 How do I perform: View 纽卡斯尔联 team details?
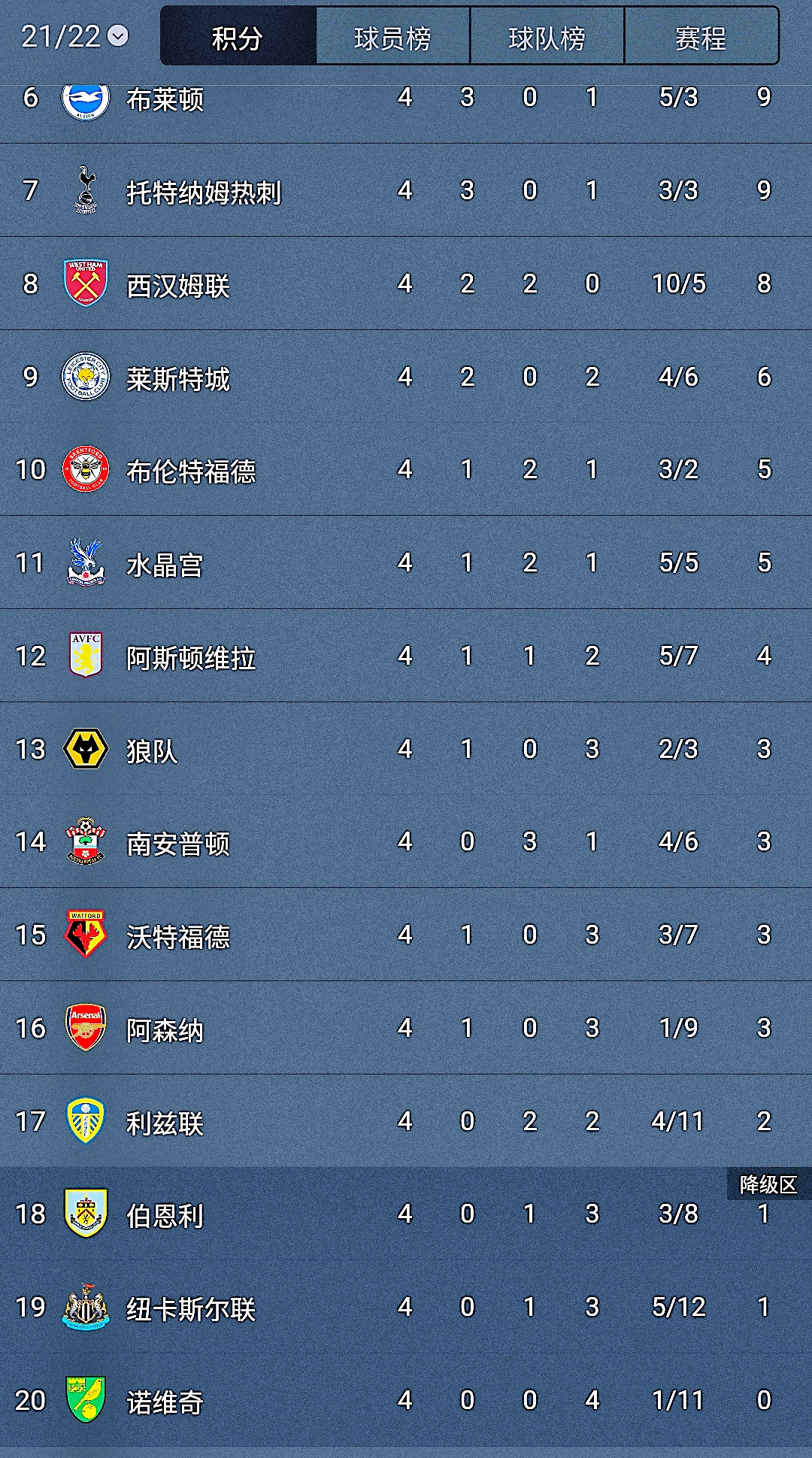click(191, 1308)
